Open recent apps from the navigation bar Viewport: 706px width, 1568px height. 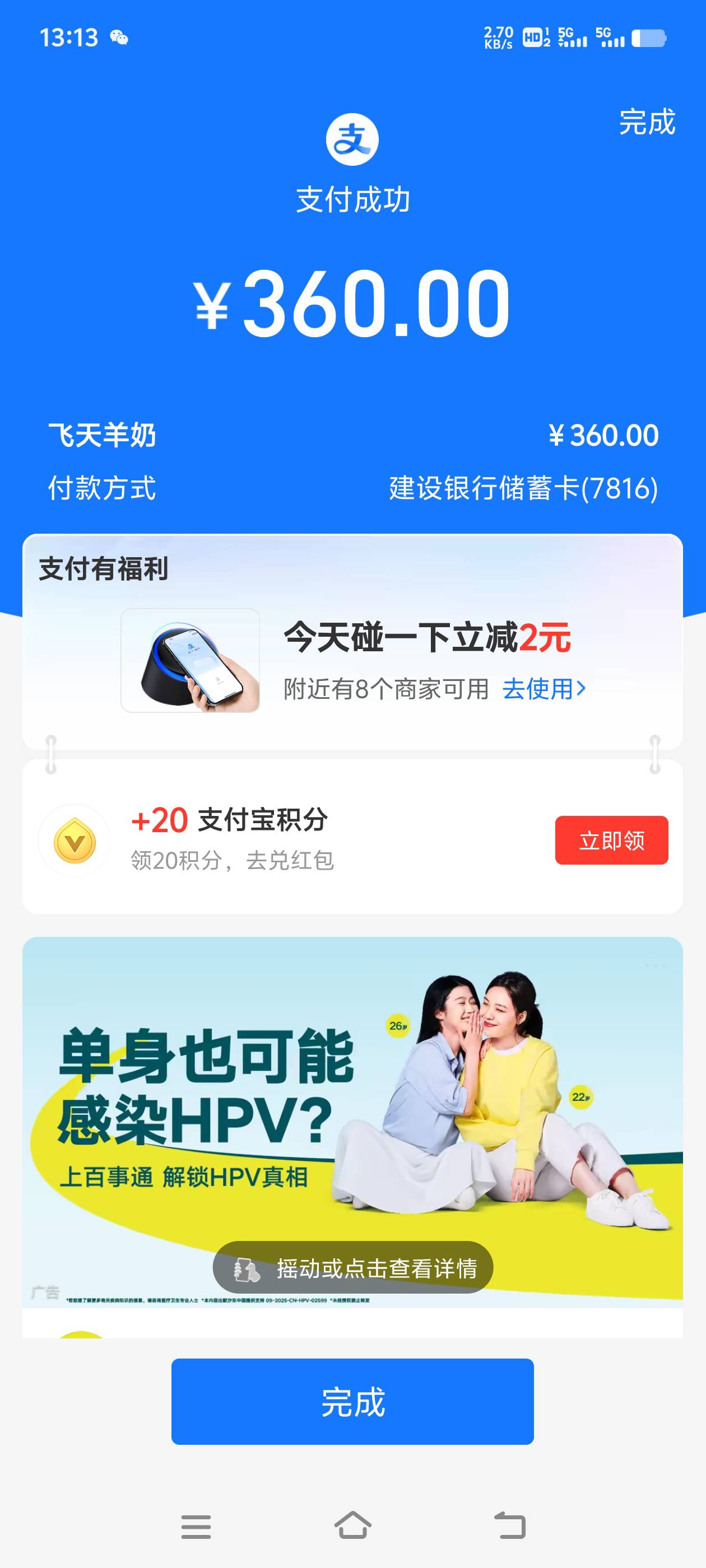point(196,1526)
